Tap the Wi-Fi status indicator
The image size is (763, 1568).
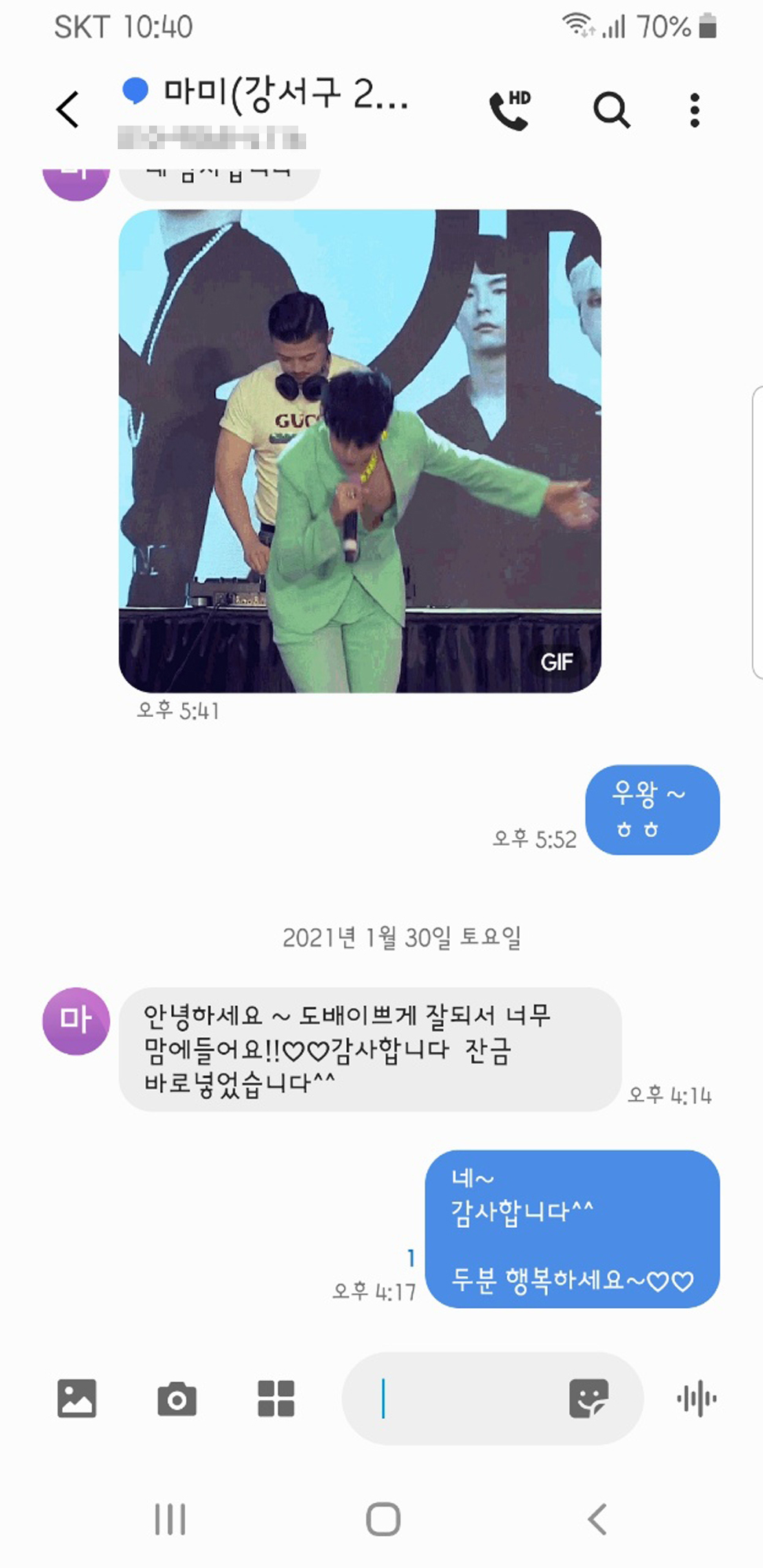[x=579, y=26]
